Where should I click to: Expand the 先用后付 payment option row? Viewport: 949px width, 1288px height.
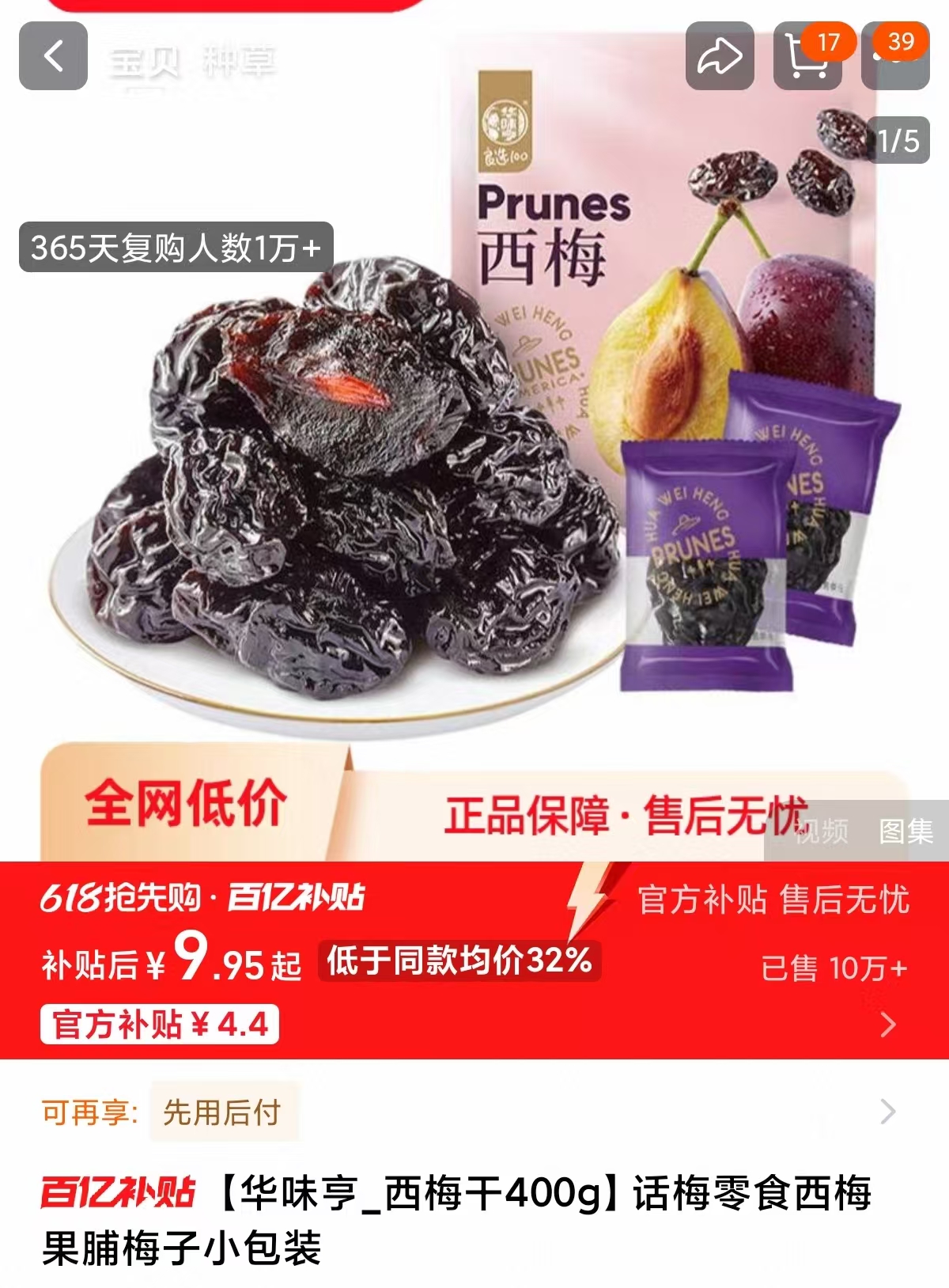coord(887,1112)
